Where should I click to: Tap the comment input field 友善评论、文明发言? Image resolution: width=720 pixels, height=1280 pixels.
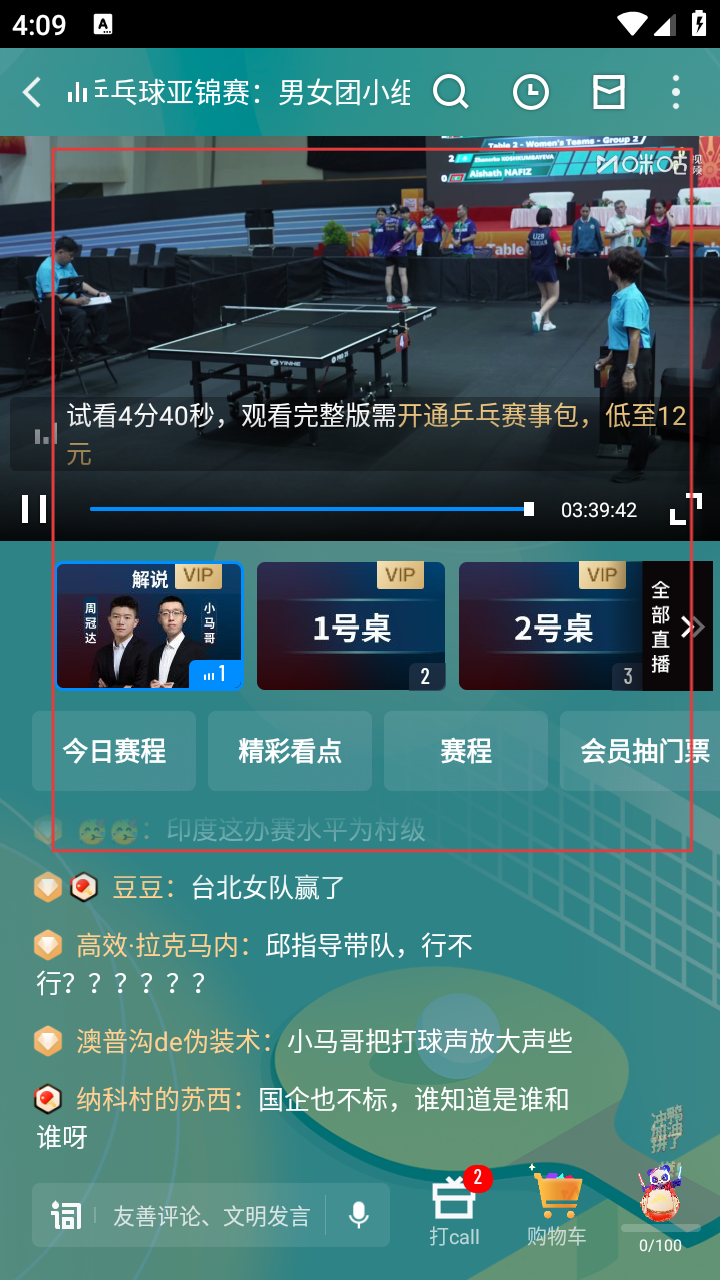(211, 1216)
